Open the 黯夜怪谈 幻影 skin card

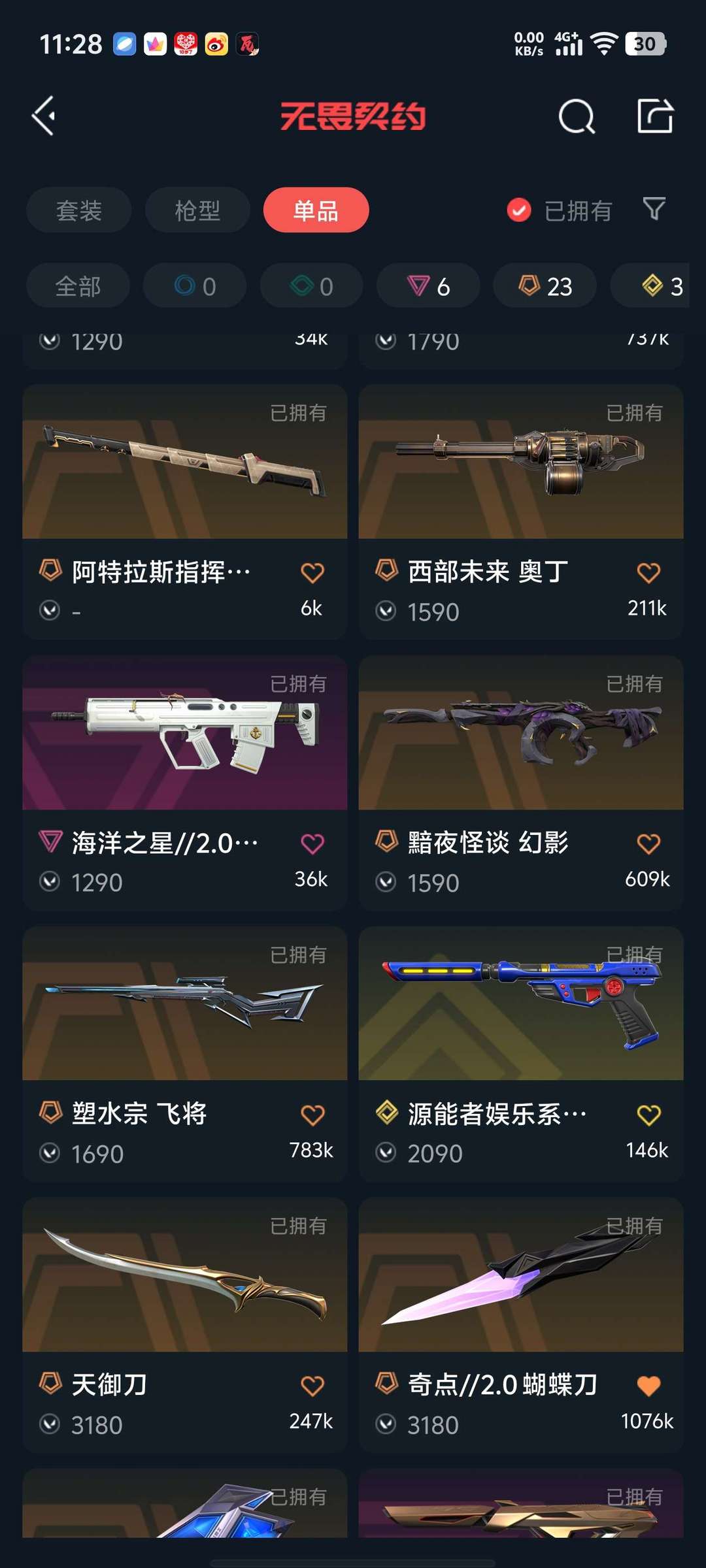521,783
